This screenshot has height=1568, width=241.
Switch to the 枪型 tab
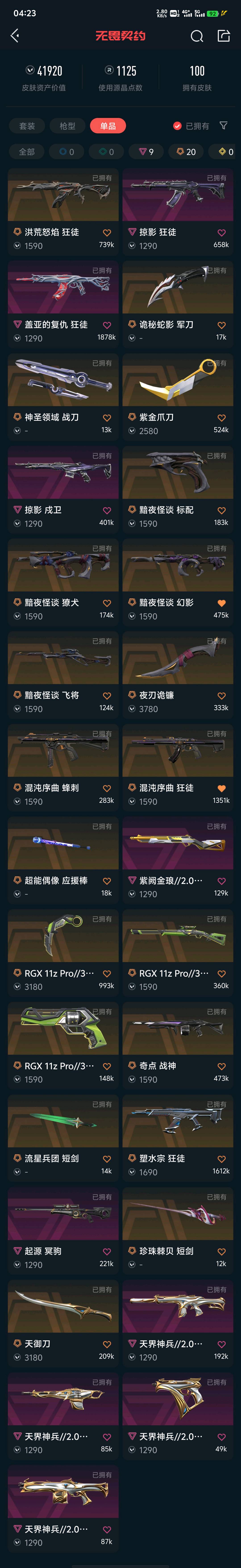tap(68, 126)
